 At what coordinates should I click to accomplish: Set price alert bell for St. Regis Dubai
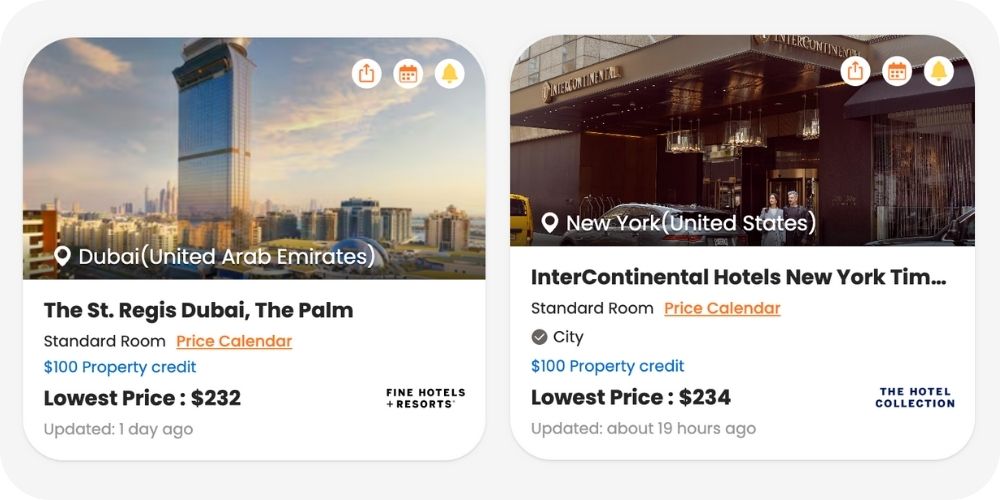click(450, 73)
